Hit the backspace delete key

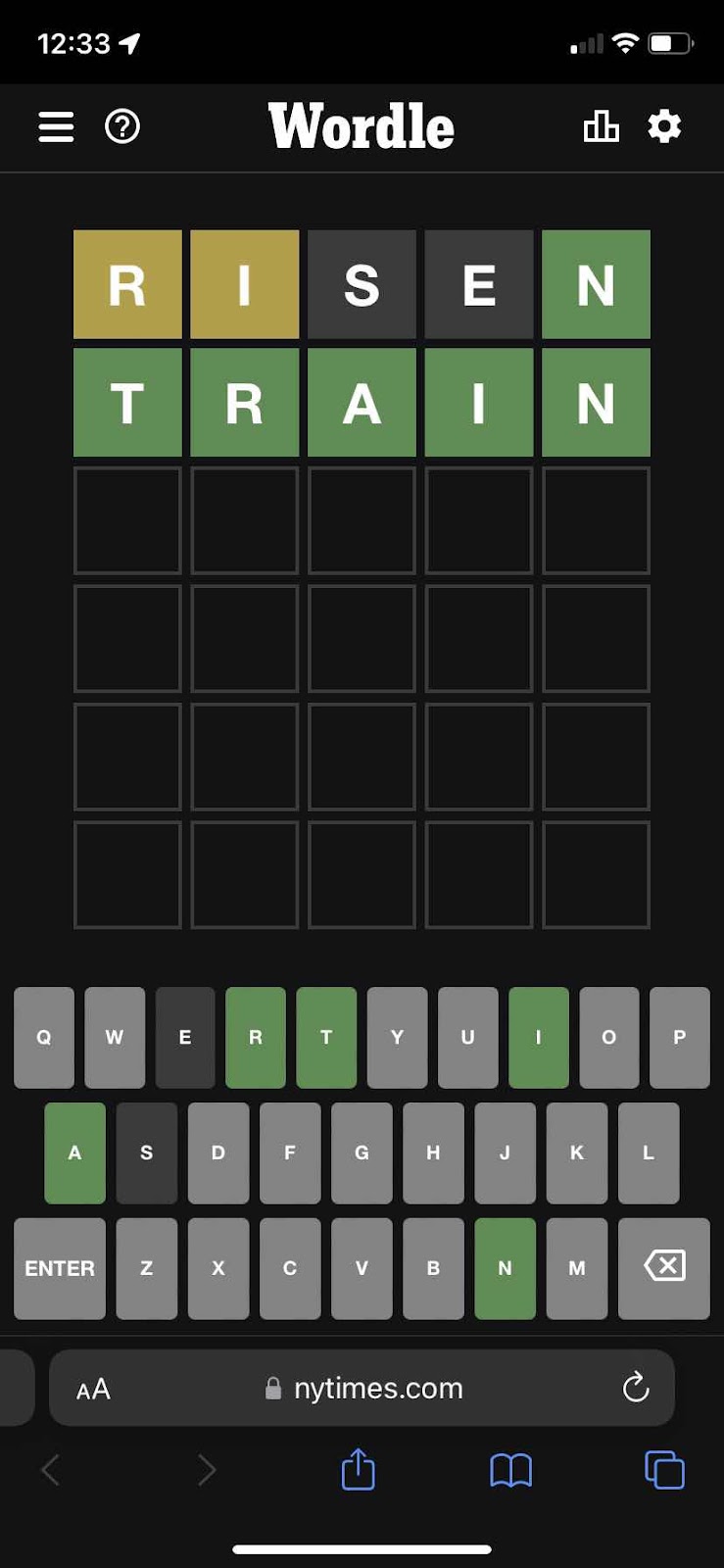coord(664,1268)
